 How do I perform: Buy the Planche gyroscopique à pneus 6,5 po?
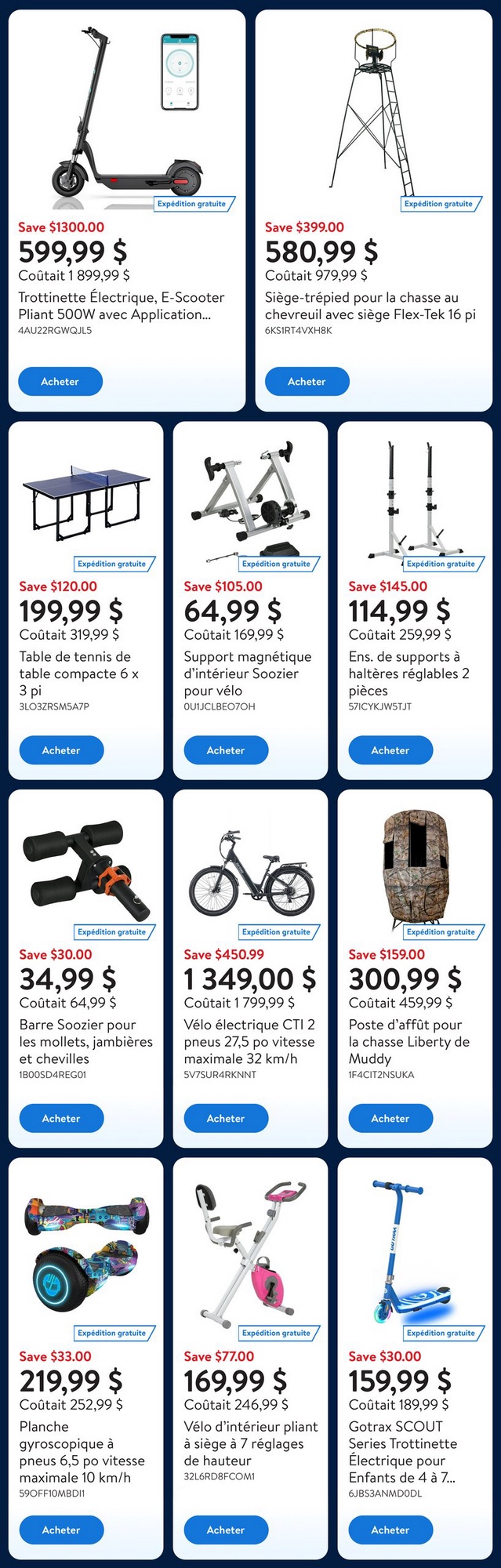(61, 1530)
